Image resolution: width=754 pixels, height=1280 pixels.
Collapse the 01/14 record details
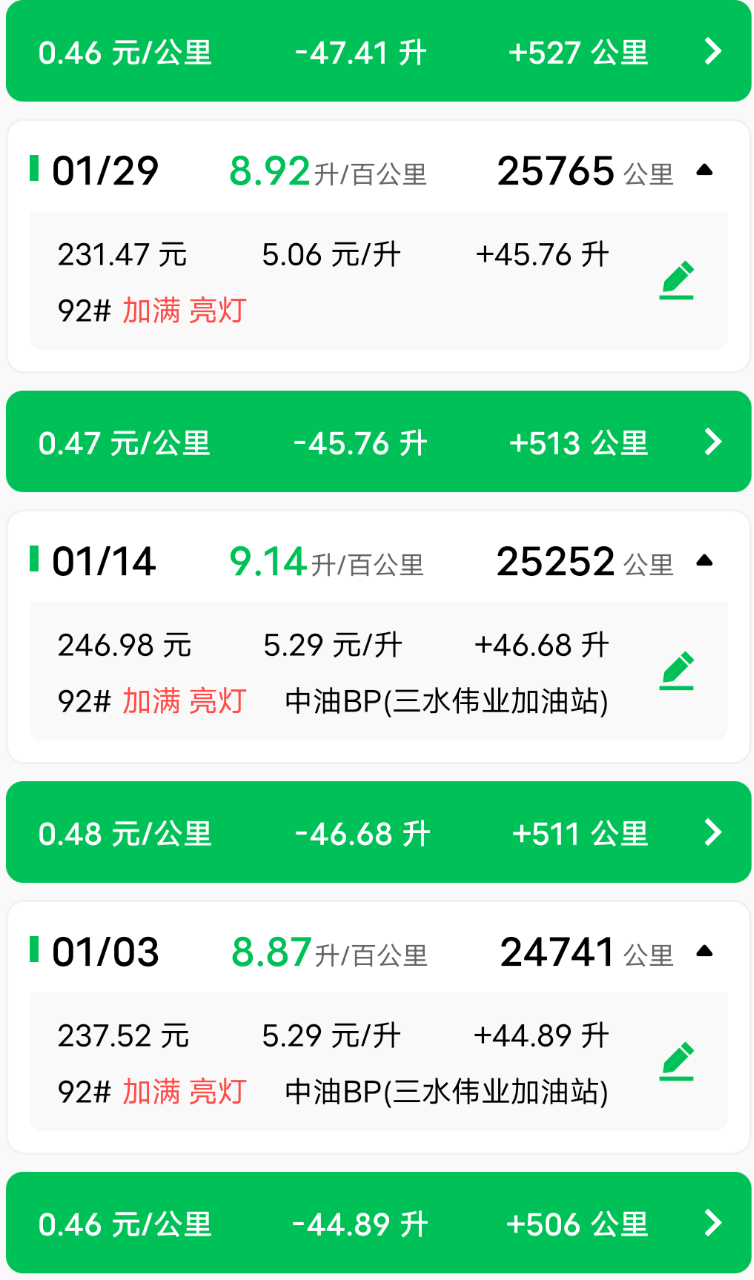pos(704,561)
